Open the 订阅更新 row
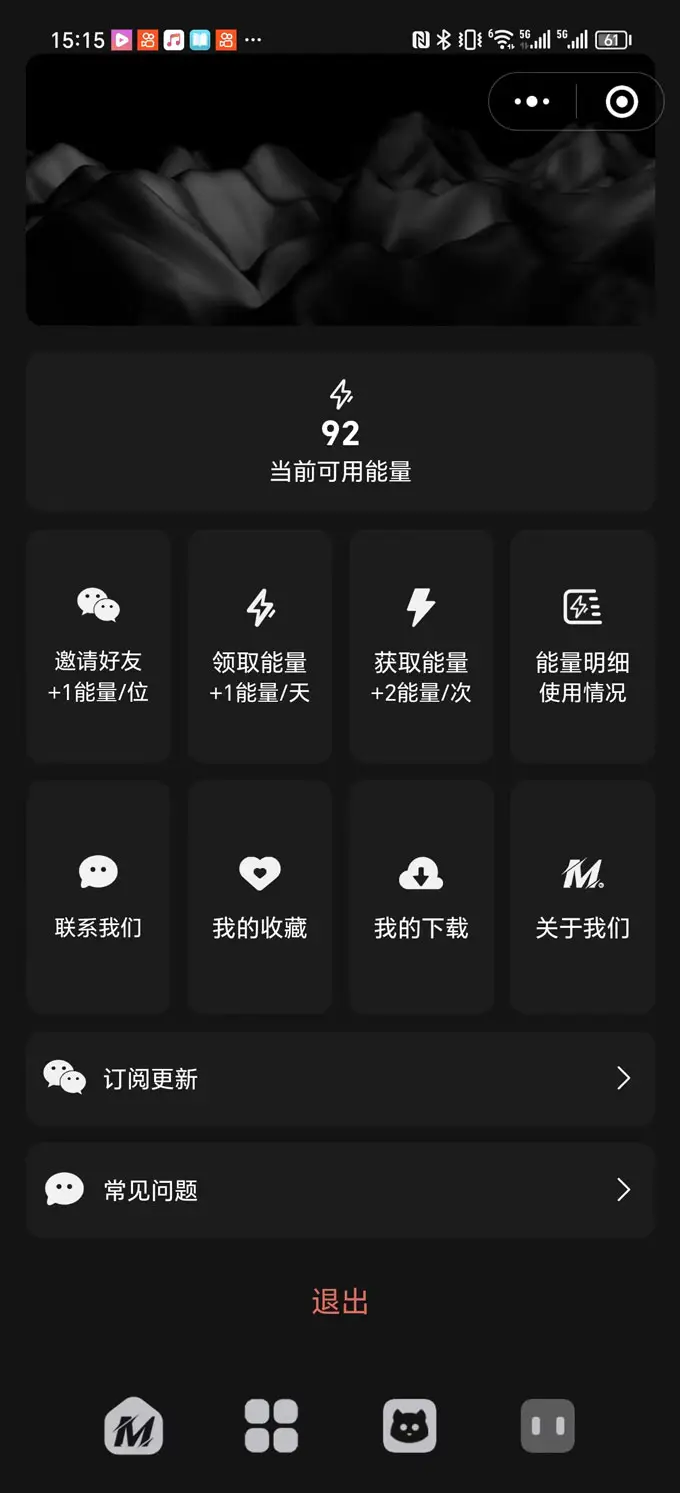The image size is (680, 1493). 340,1078
